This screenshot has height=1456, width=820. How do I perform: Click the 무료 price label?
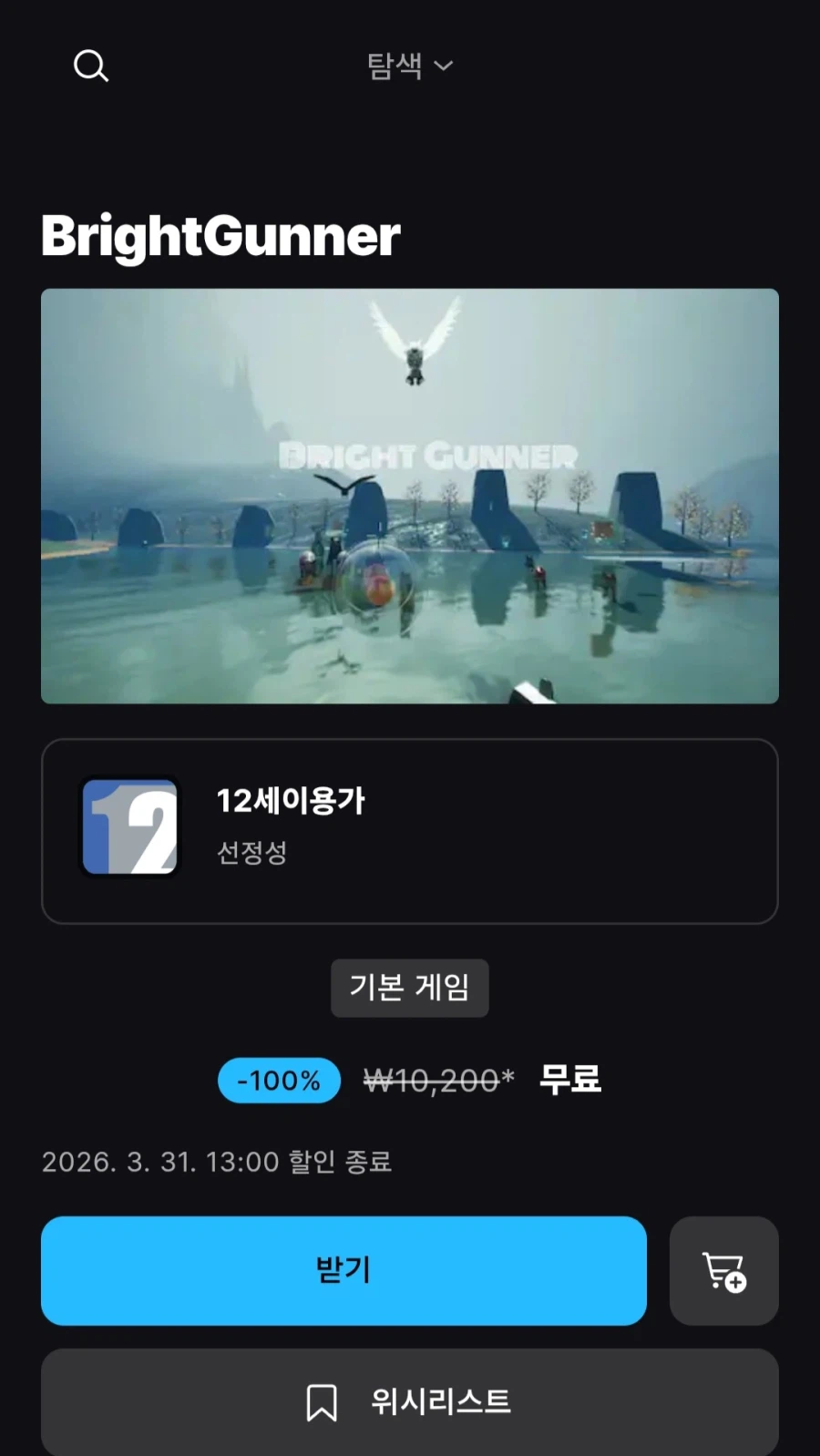click(569, 1079)
